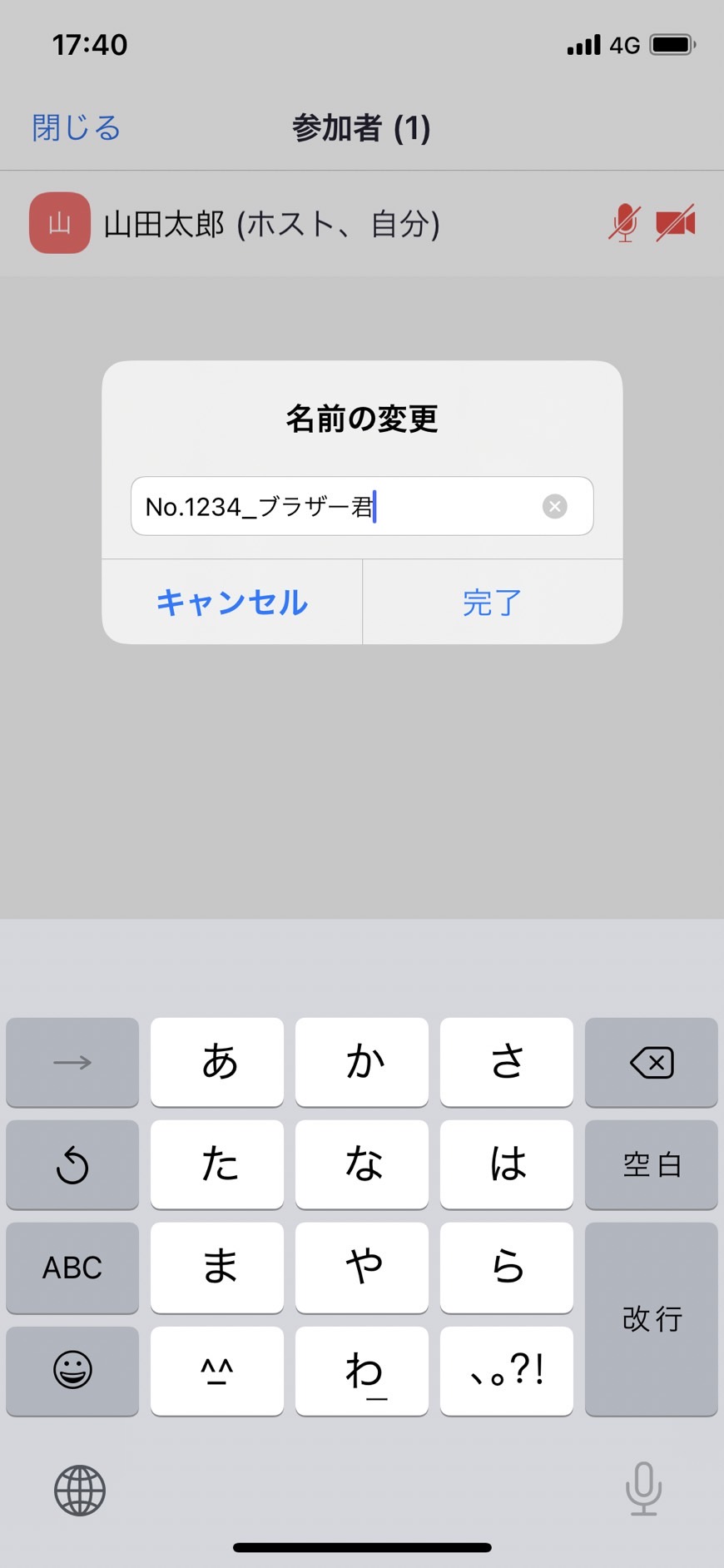Viewport: 724px width, 1568px height.
Task: Open the emoji keyboard
Action: tap(72, 1370)
